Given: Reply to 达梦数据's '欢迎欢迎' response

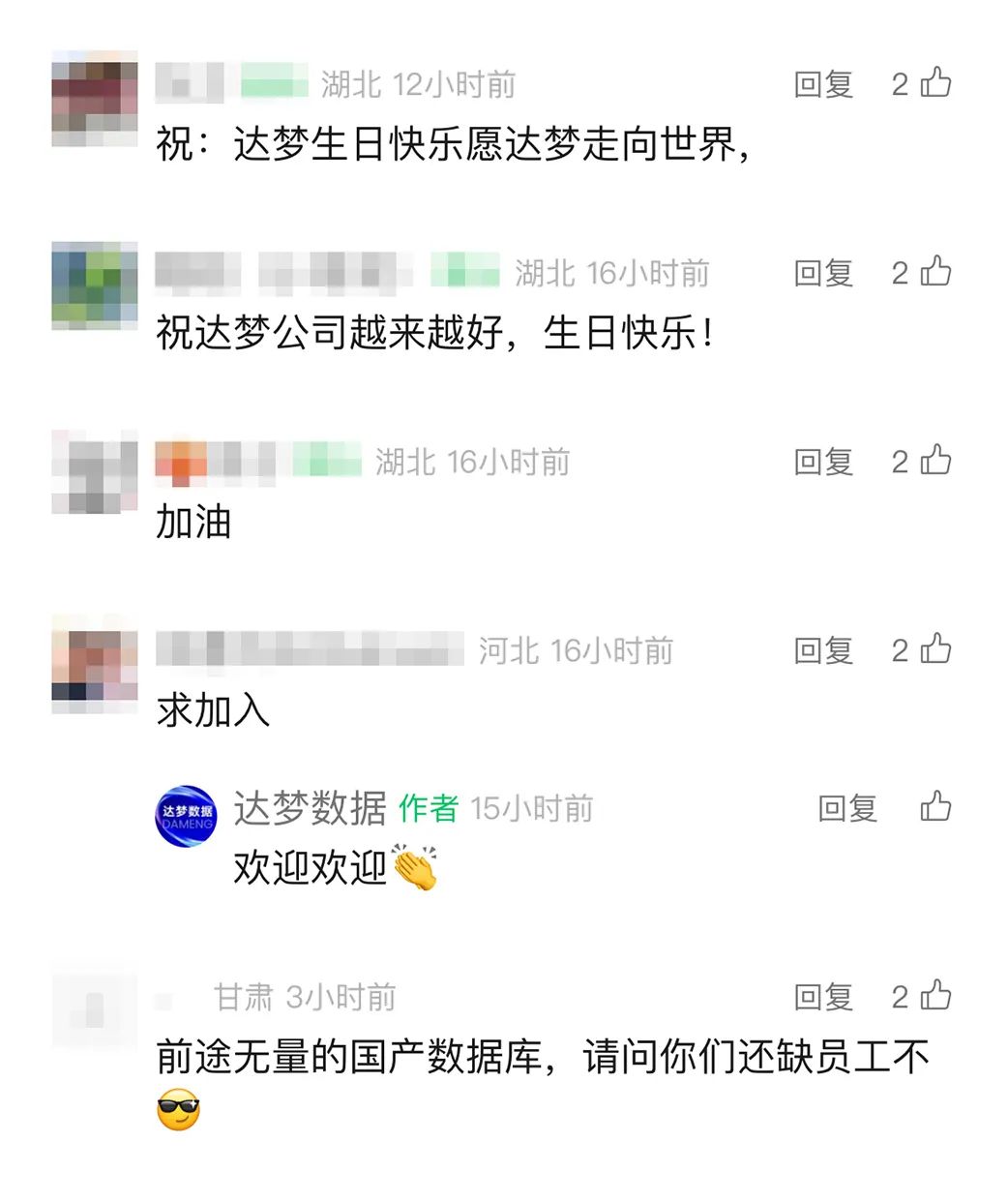Looking at the screenshot, I should coord(847,808).
